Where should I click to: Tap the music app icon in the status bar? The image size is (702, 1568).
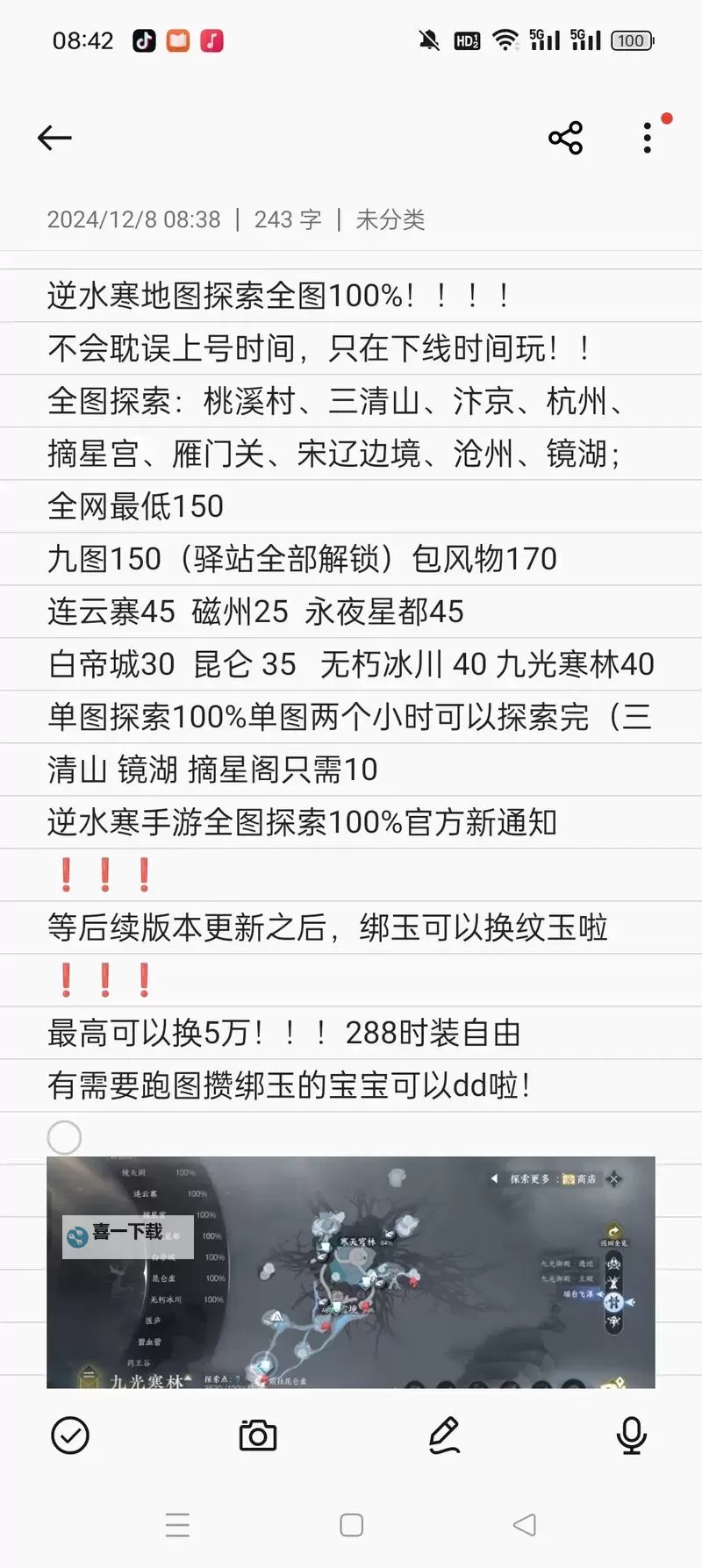click(210, 39)
